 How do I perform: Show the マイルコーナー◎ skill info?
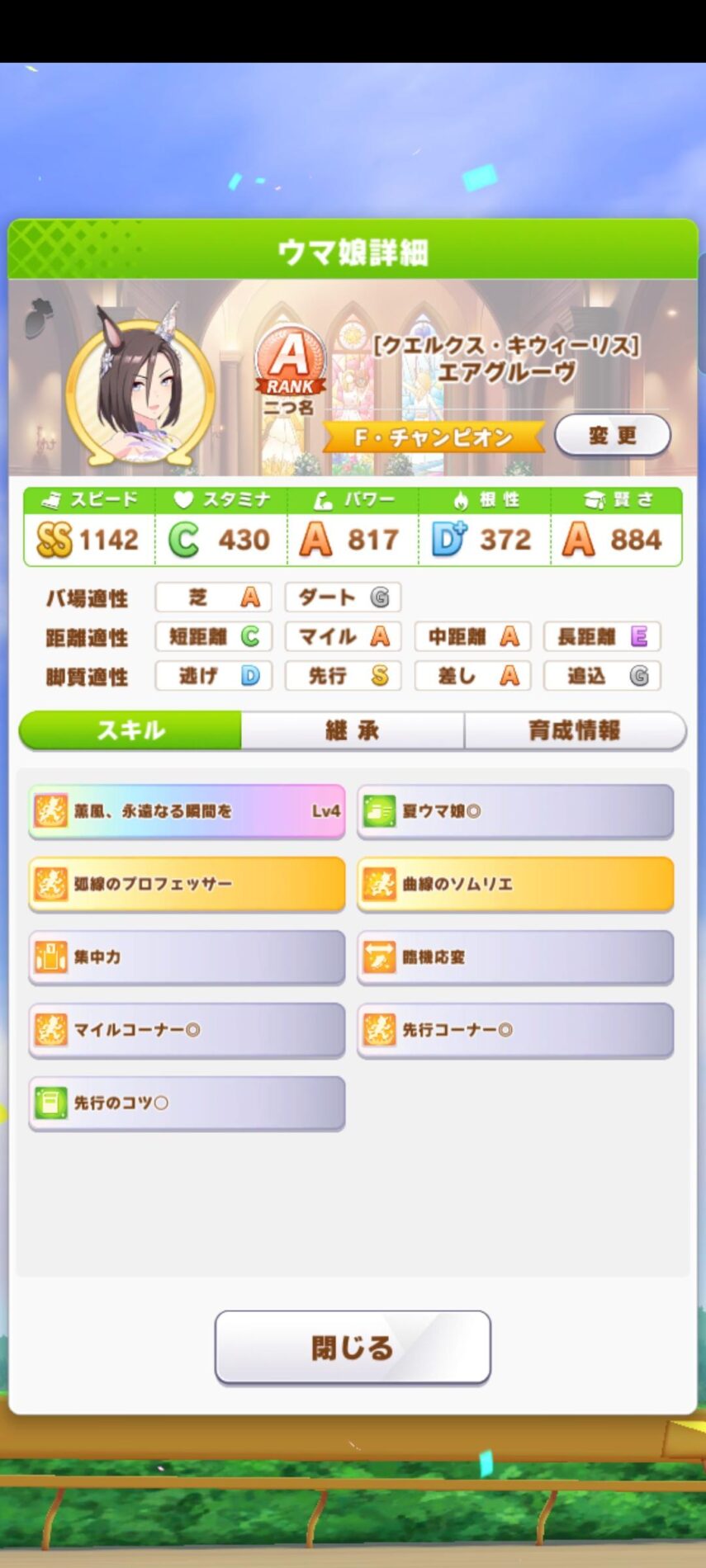coord(187,1030)
